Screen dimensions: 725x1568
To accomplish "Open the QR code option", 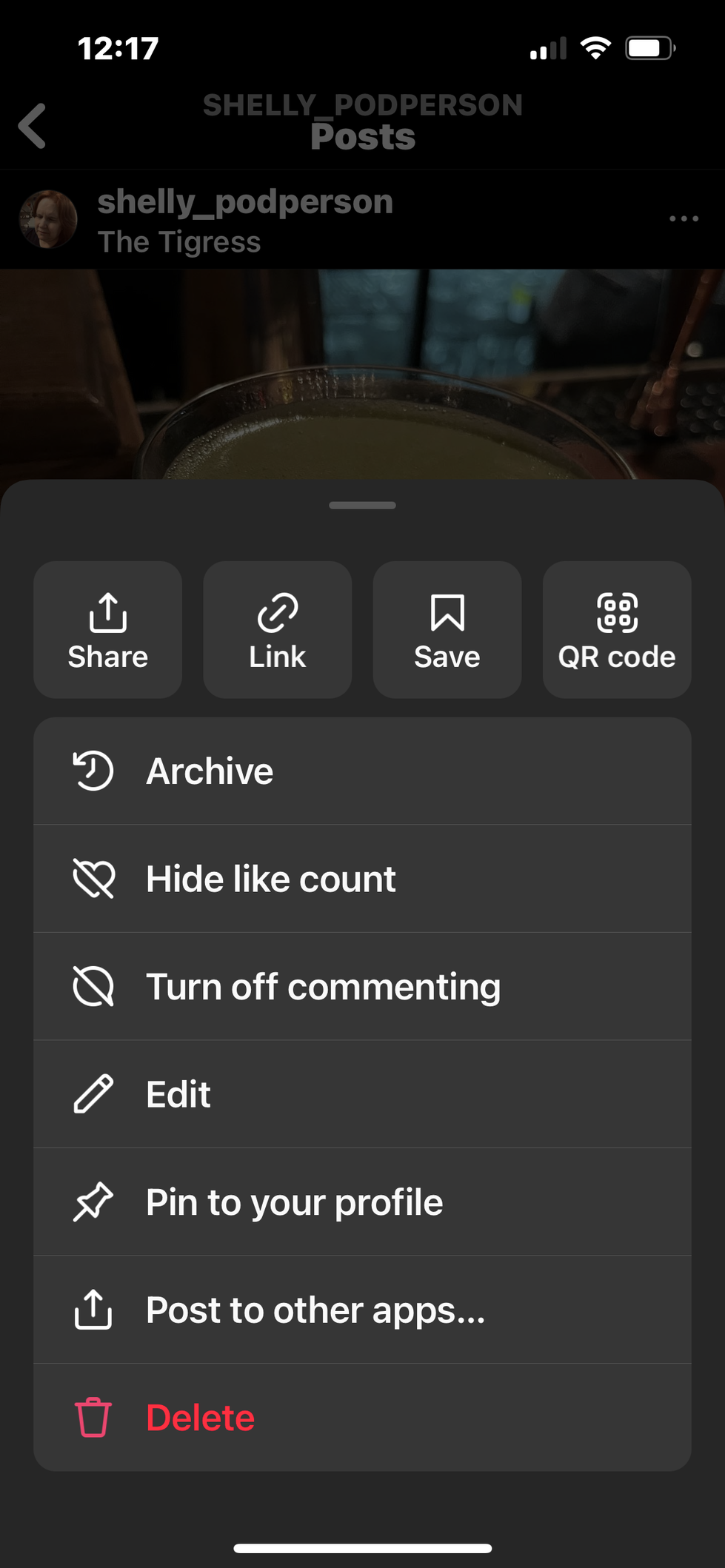I will pos(617,630).
